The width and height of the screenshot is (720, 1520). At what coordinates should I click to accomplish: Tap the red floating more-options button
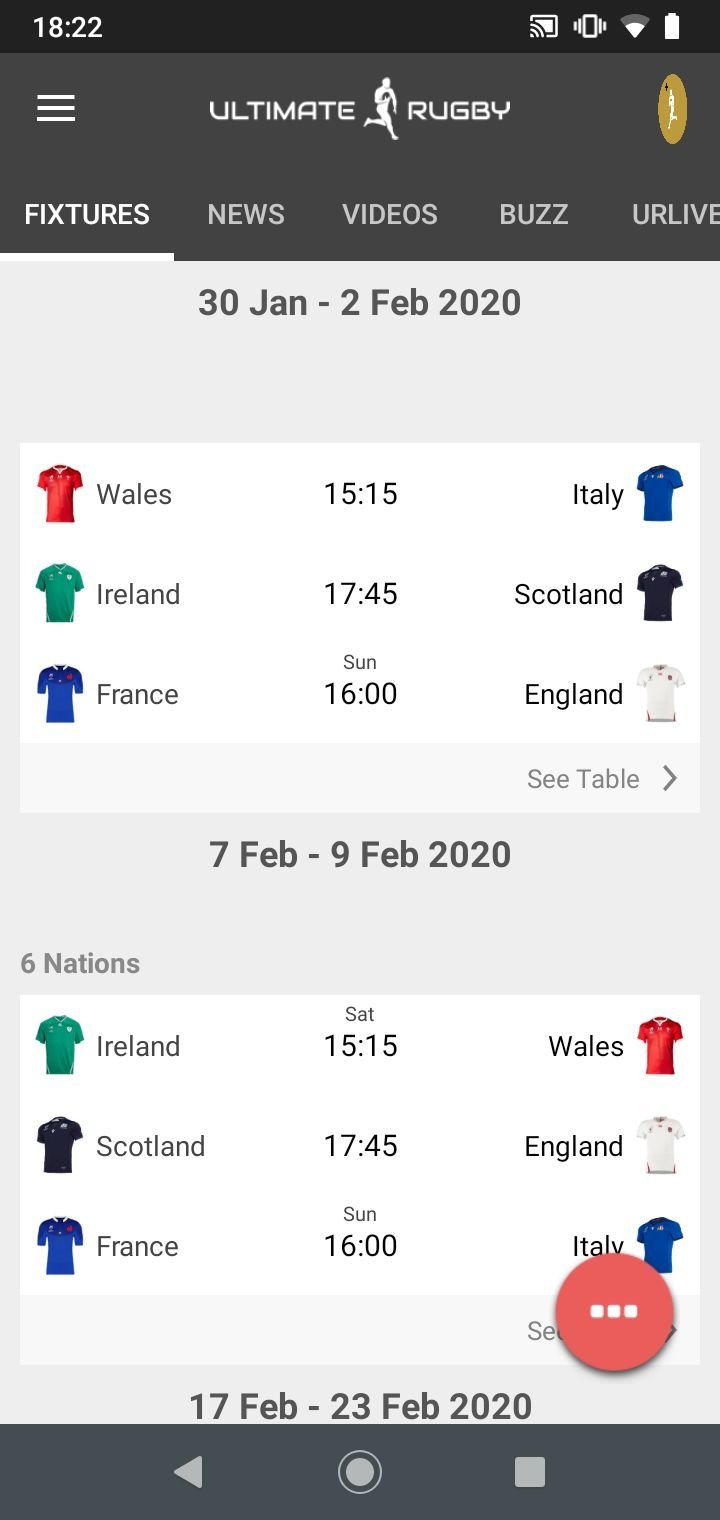(614, 1311)
